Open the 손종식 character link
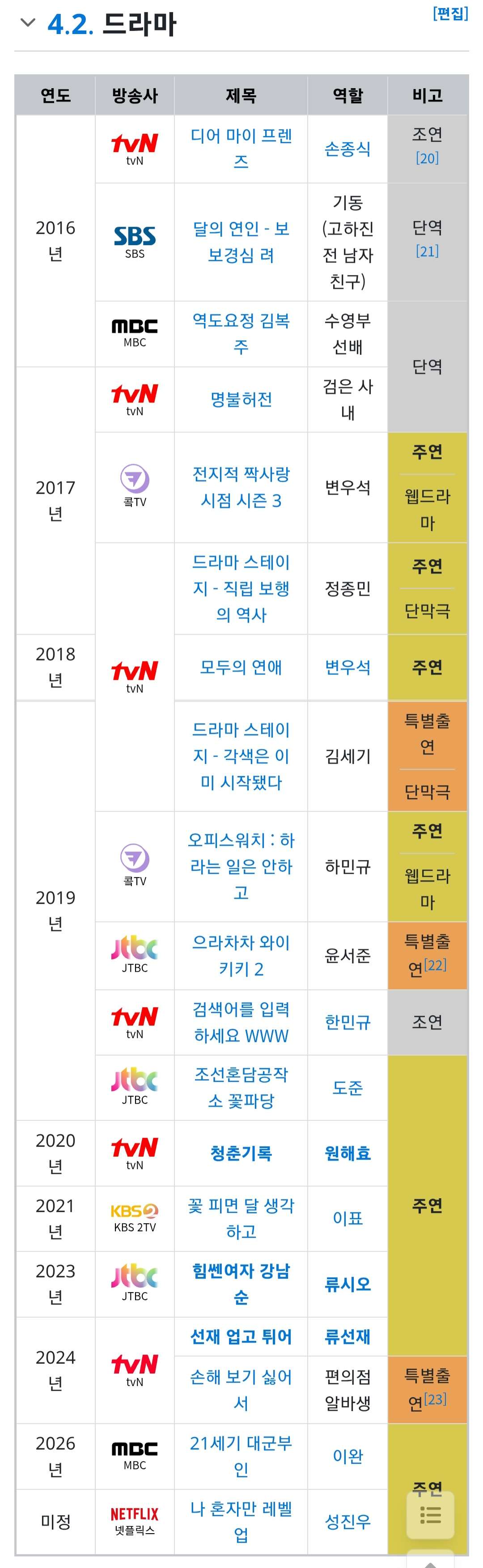 pos(347,149)
